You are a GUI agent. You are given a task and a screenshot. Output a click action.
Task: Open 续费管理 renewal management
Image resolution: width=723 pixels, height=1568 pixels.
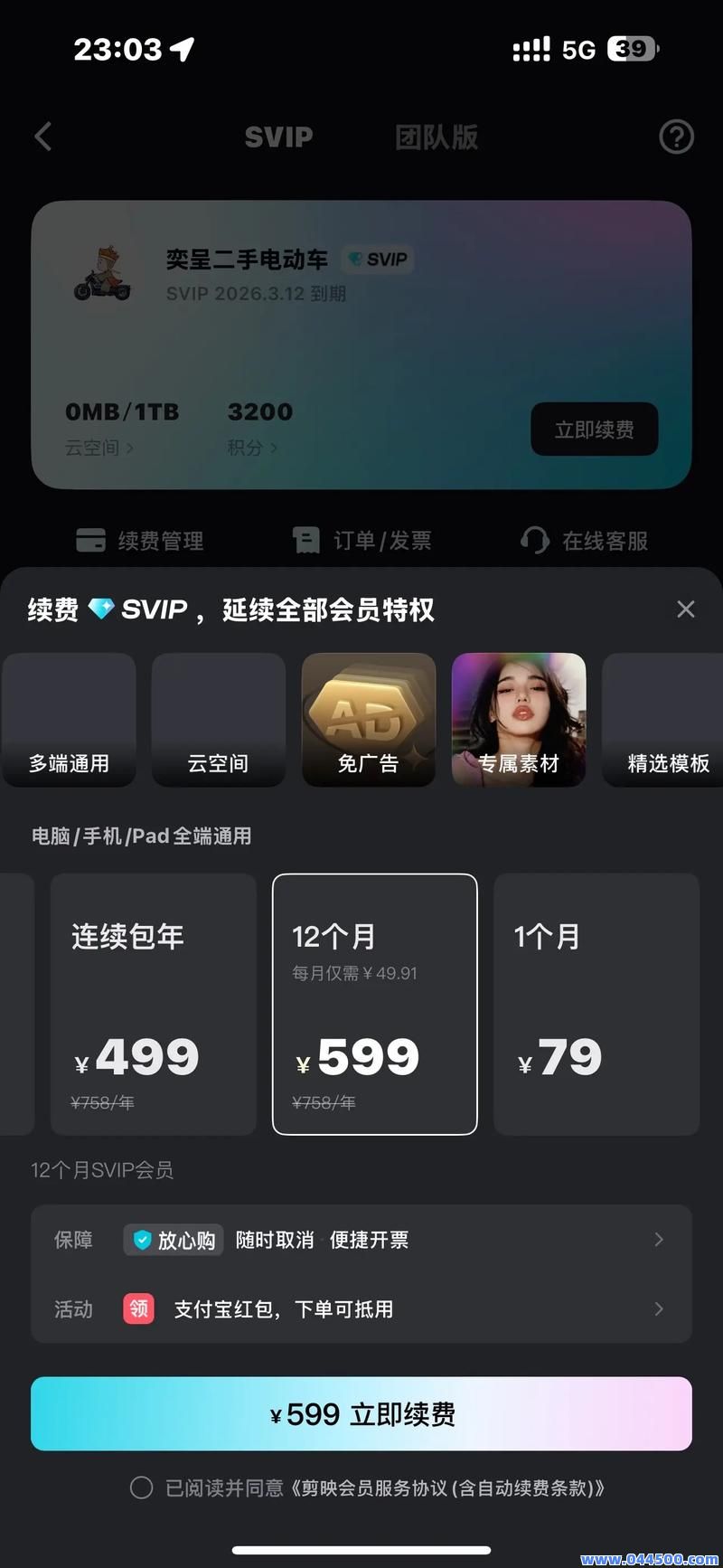pos(139,540)
